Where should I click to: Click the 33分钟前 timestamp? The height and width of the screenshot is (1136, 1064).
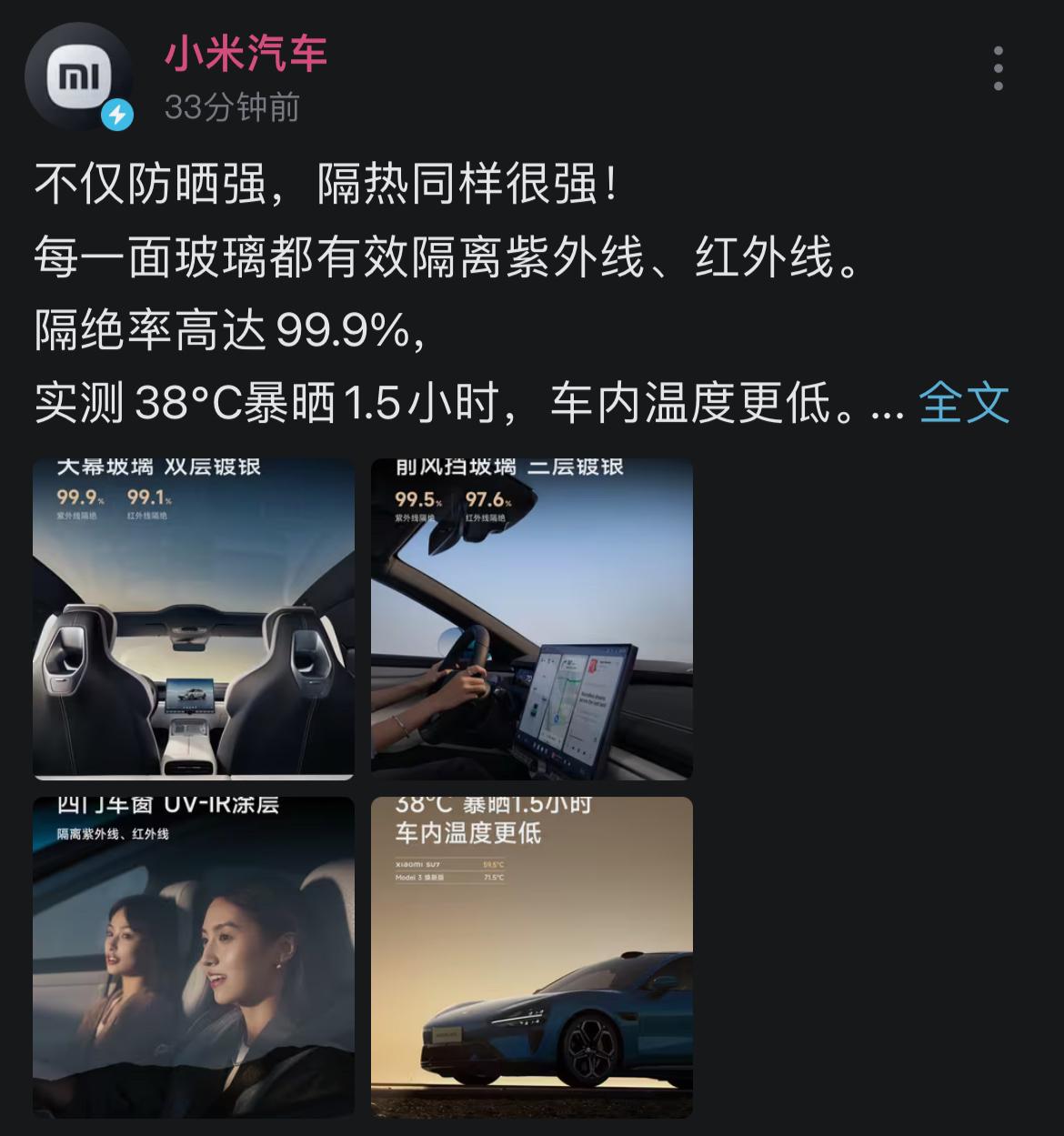pyautogui.click(x=233, y=107)
